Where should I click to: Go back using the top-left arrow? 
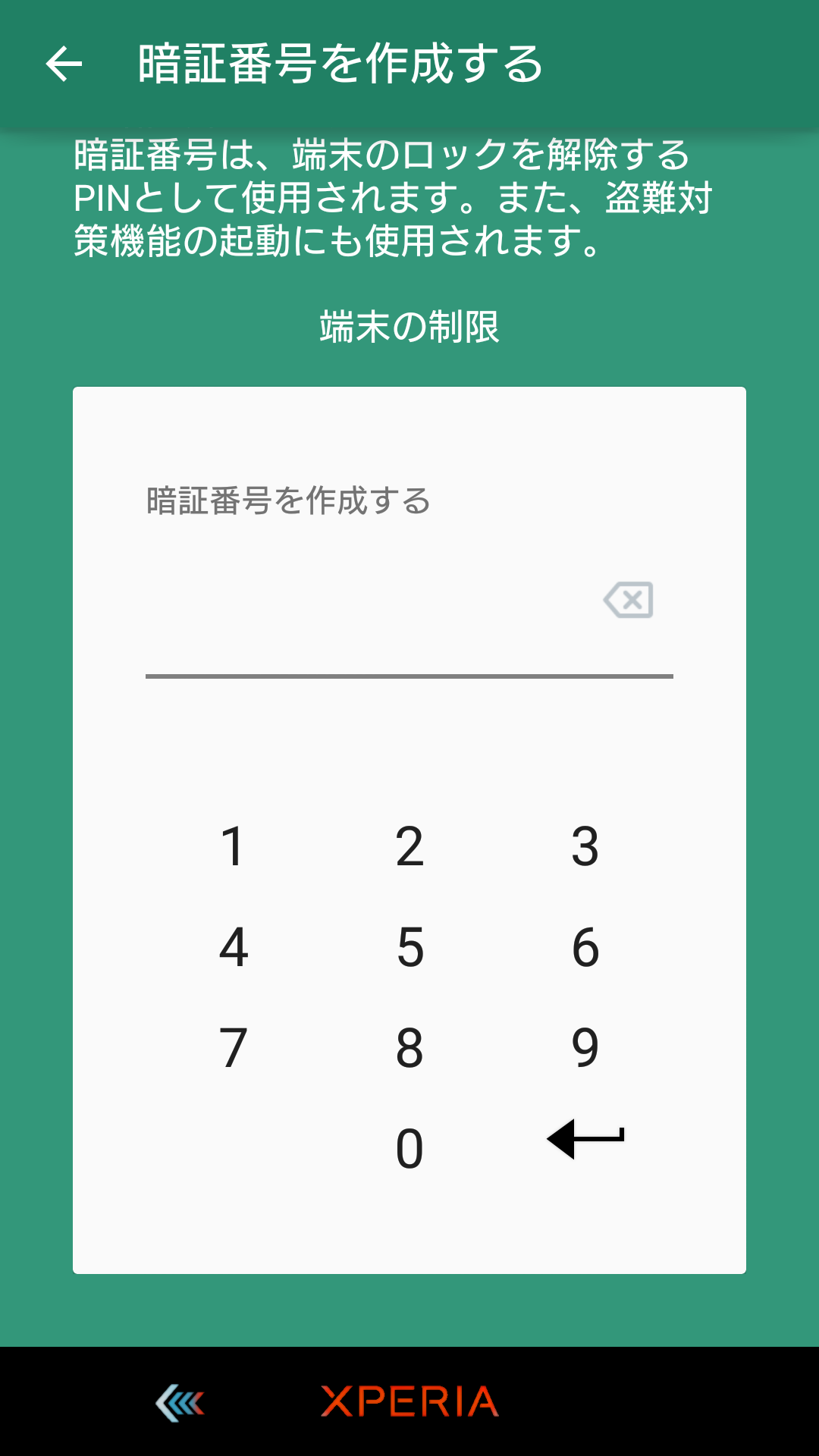pos(64,64)
